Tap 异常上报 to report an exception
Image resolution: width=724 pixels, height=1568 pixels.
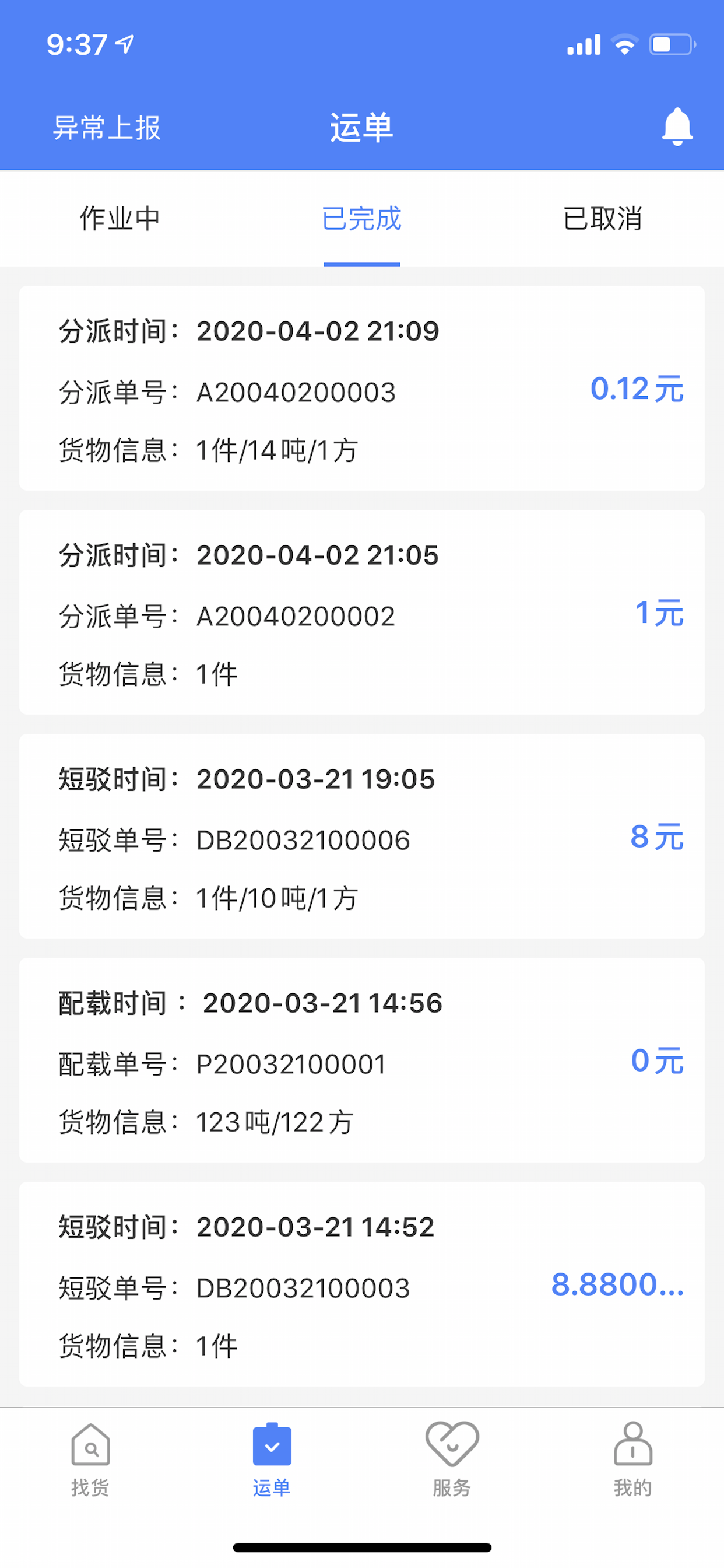click(x=107, y=128)
